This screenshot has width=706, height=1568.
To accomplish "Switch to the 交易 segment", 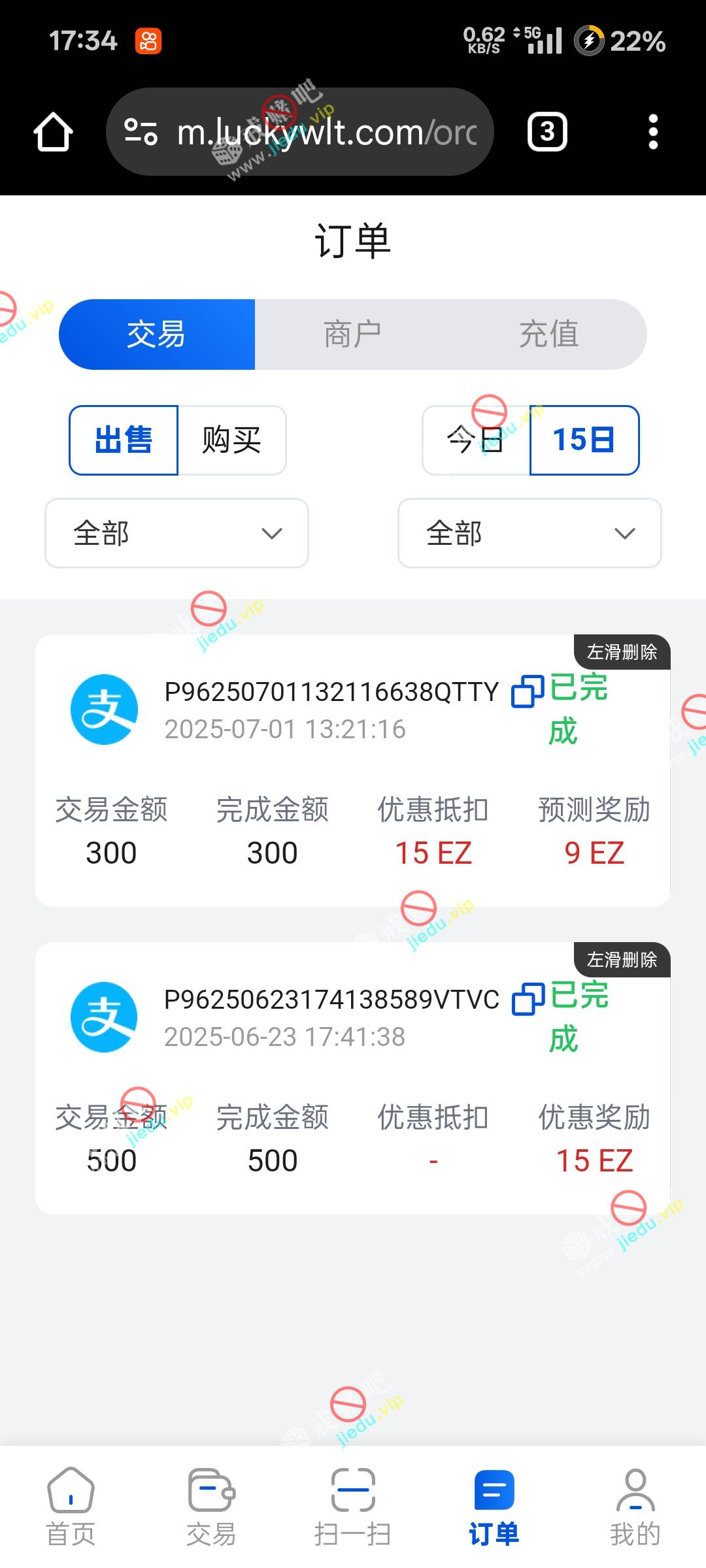I will coord(157,335).
